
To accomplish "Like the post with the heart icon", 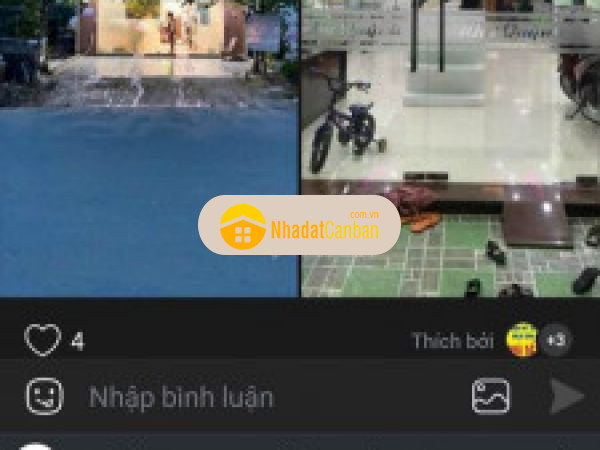I will pos(42,341).
